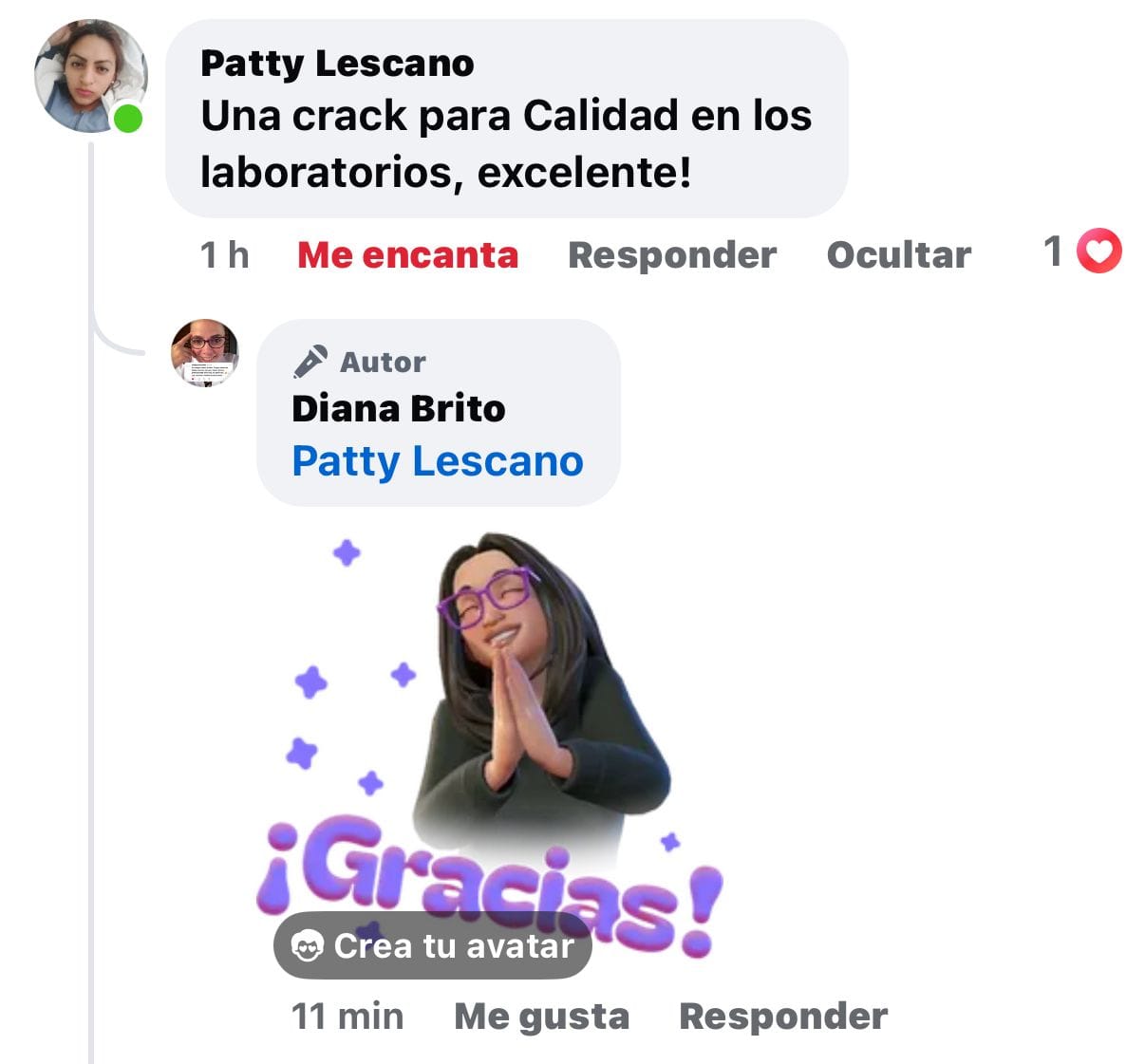This screenshot has width=1145, height=1064.
Task: Like Diana Brito's reply with Me gusta
Action: point(541,1017)
